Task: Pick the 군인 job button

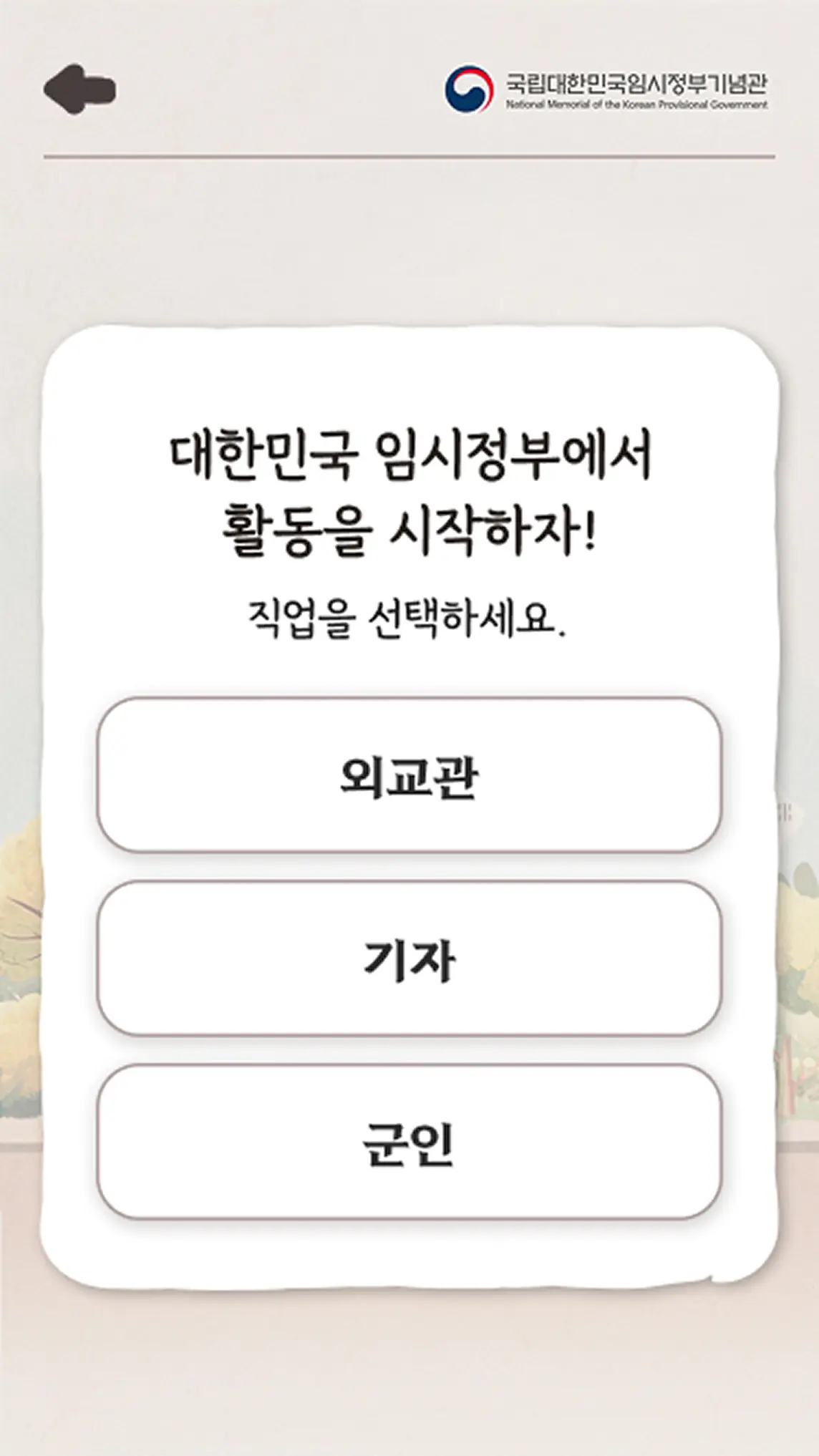Action: click(x=409, y=1142)
